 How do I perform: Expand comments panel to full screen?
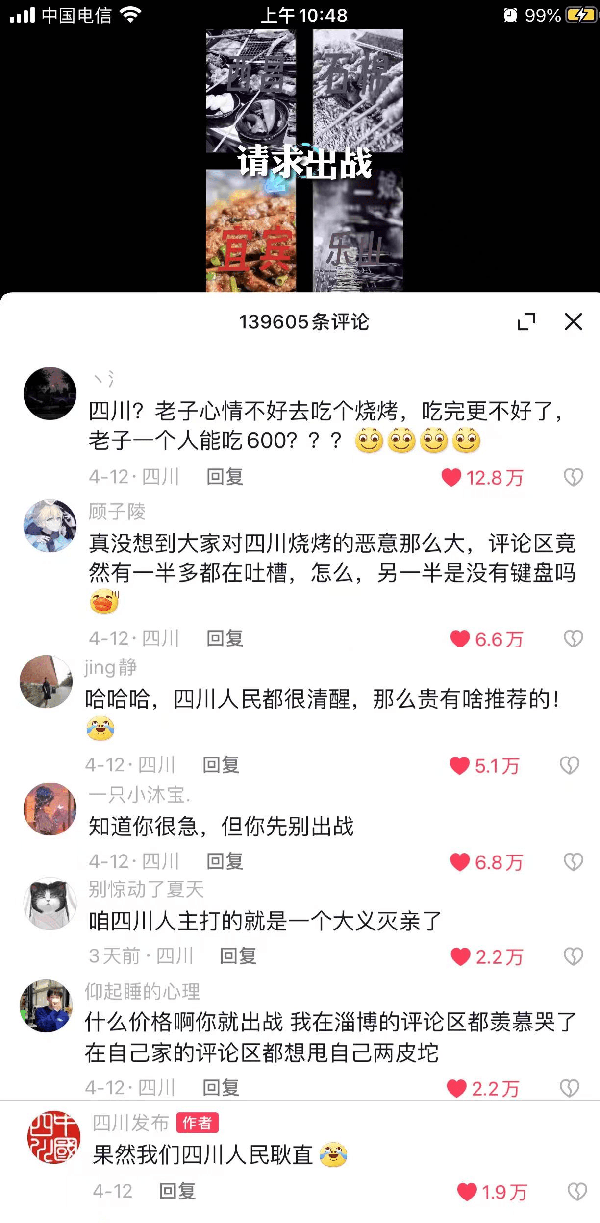(526, 321)
